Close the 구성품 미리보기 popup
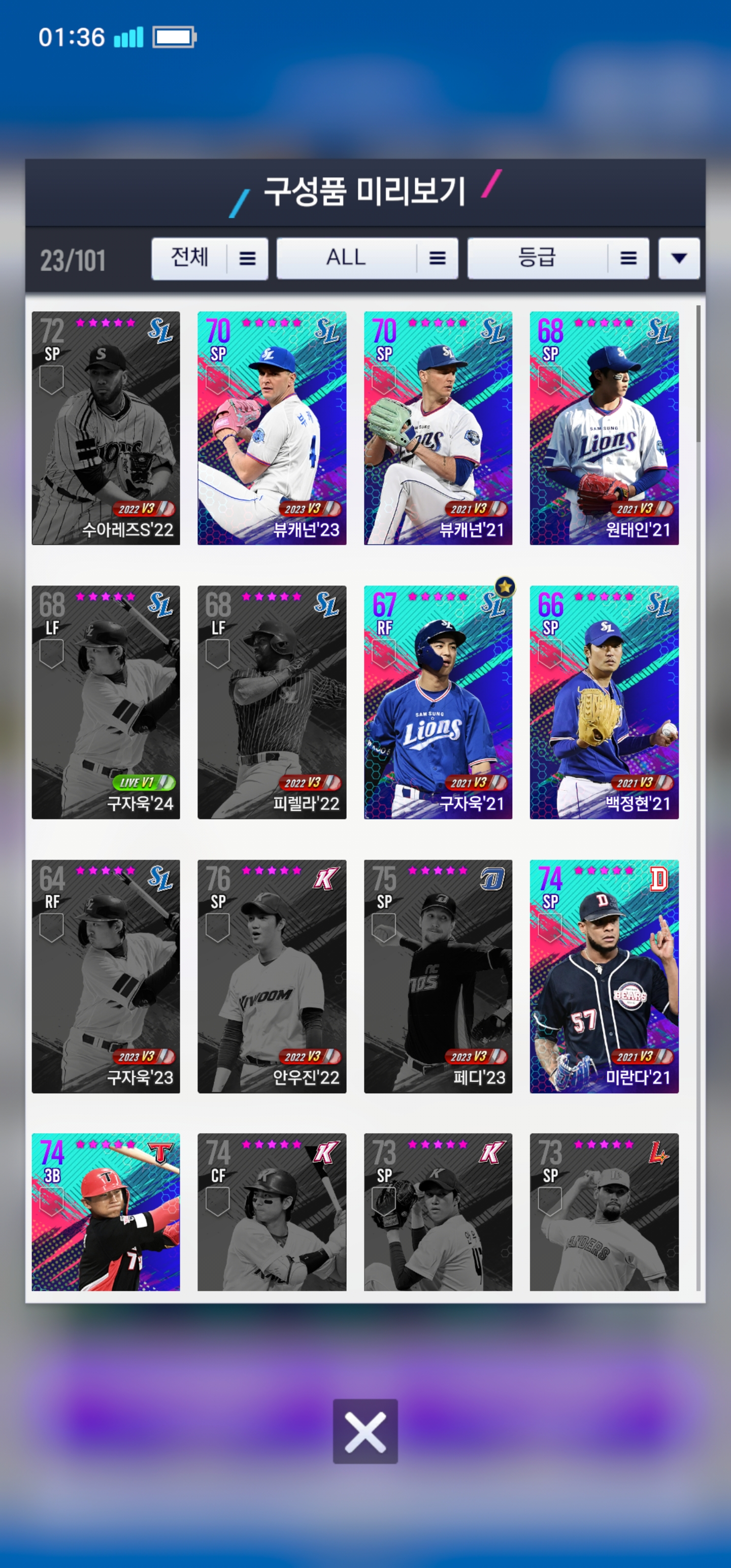 point(365,1431)
